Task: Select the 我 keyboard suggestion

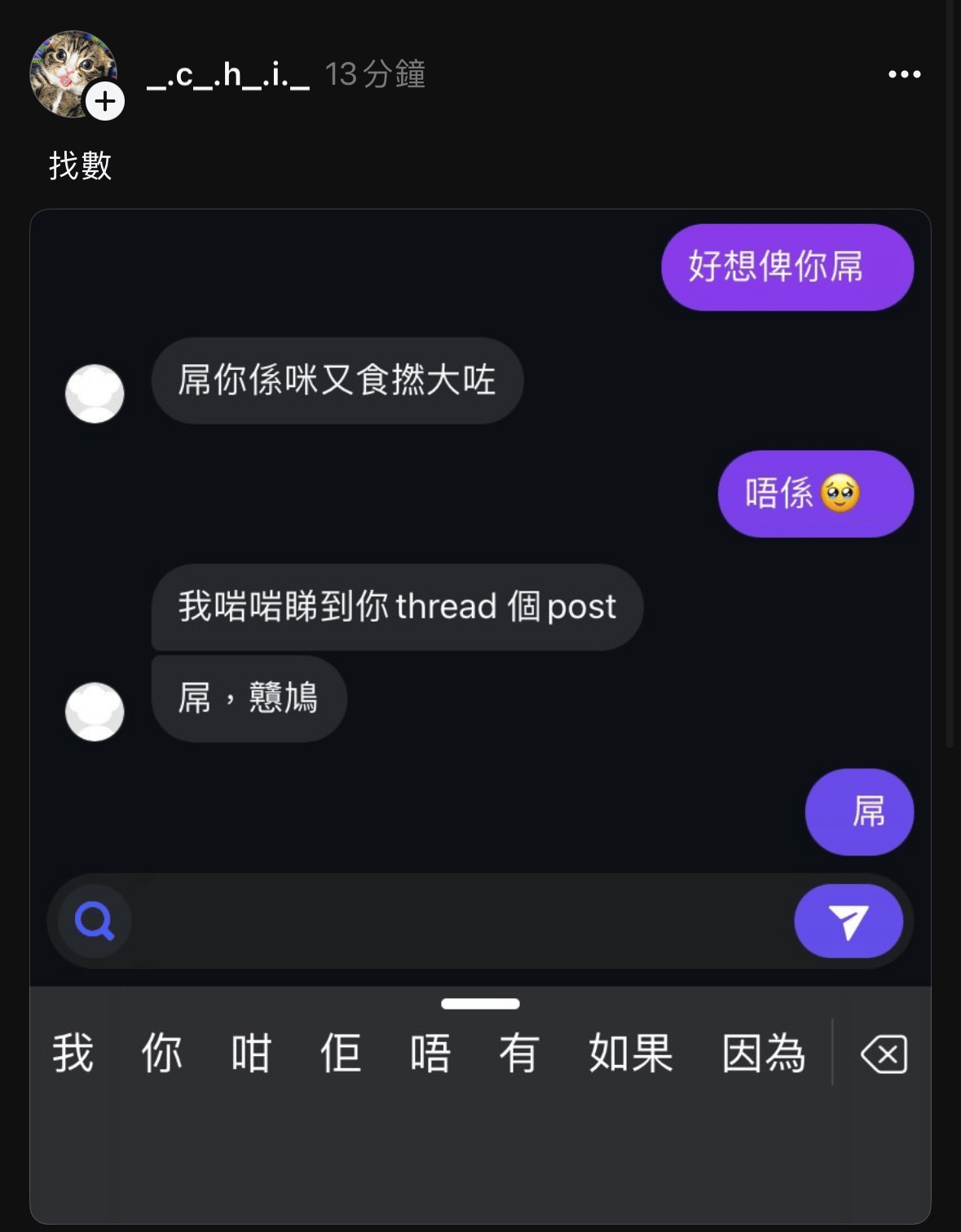Action: pyautogui.click(x=73, y=1053)
